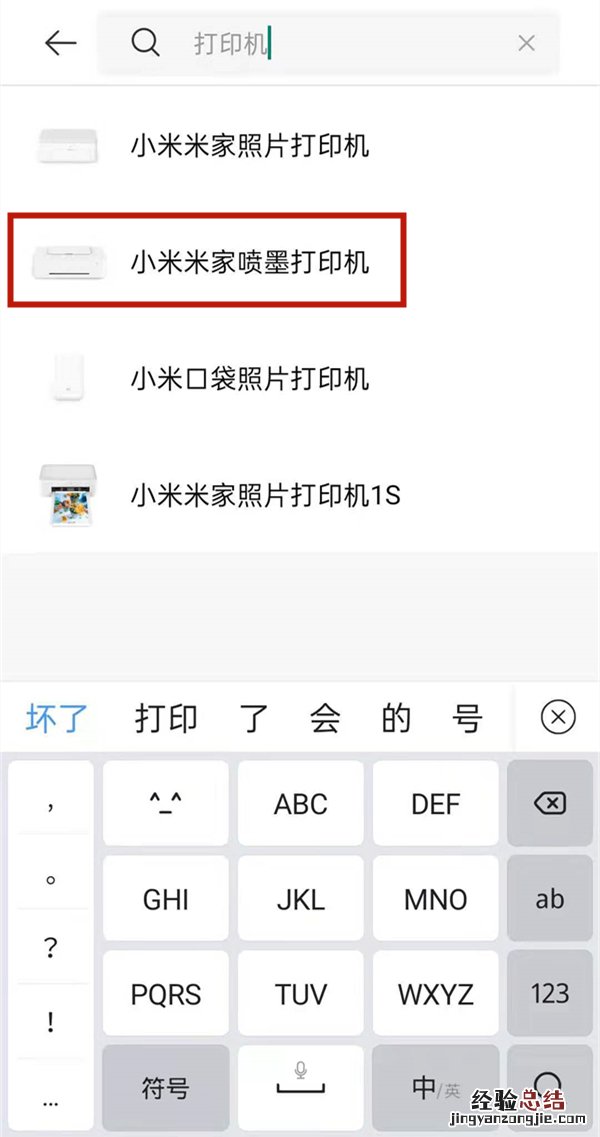This screenshot has height=1137, width=600.
Task: Go back using the arrow icon
Action: (x=61, y=43)
